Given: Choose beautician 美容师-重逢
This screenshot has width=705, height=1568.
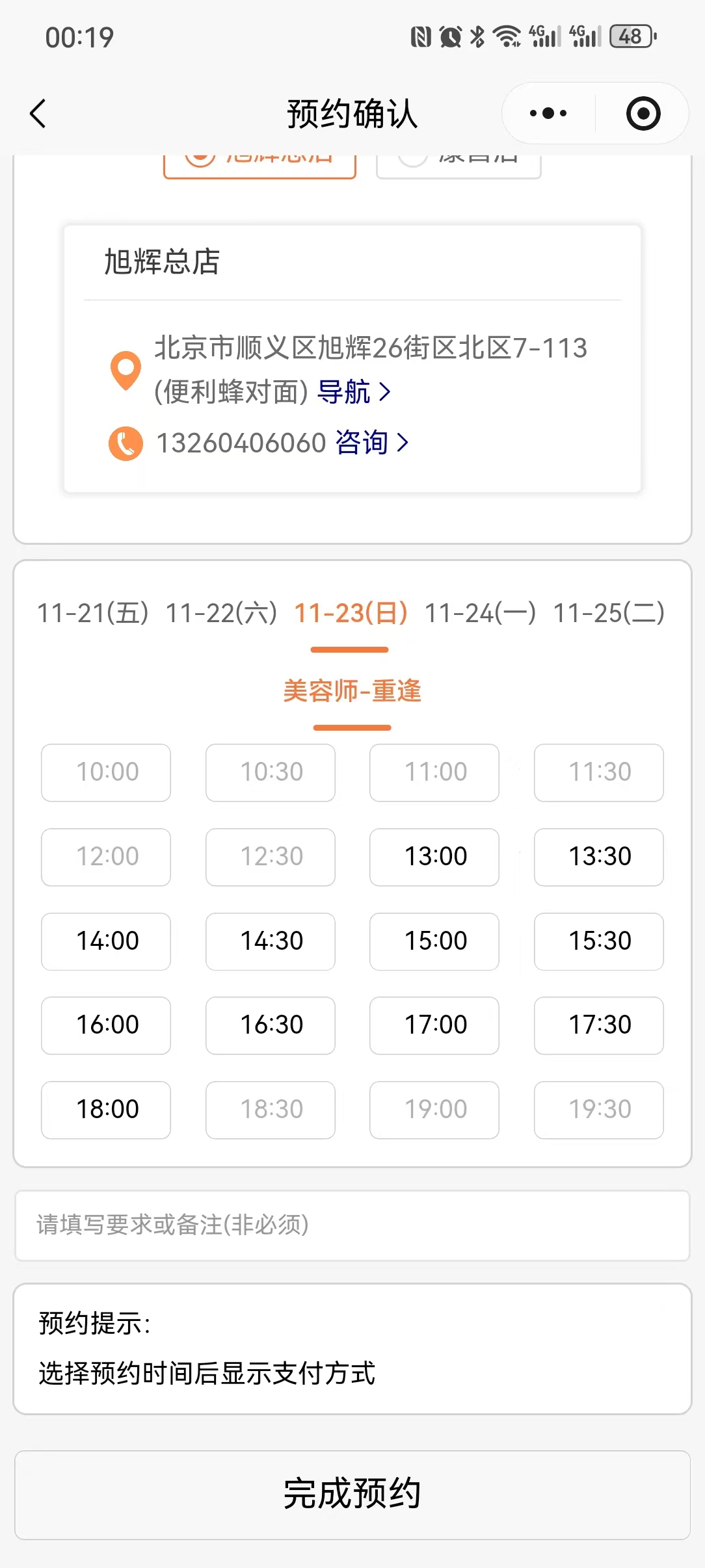Looking at the screenshot, I should tap(352, 691).
